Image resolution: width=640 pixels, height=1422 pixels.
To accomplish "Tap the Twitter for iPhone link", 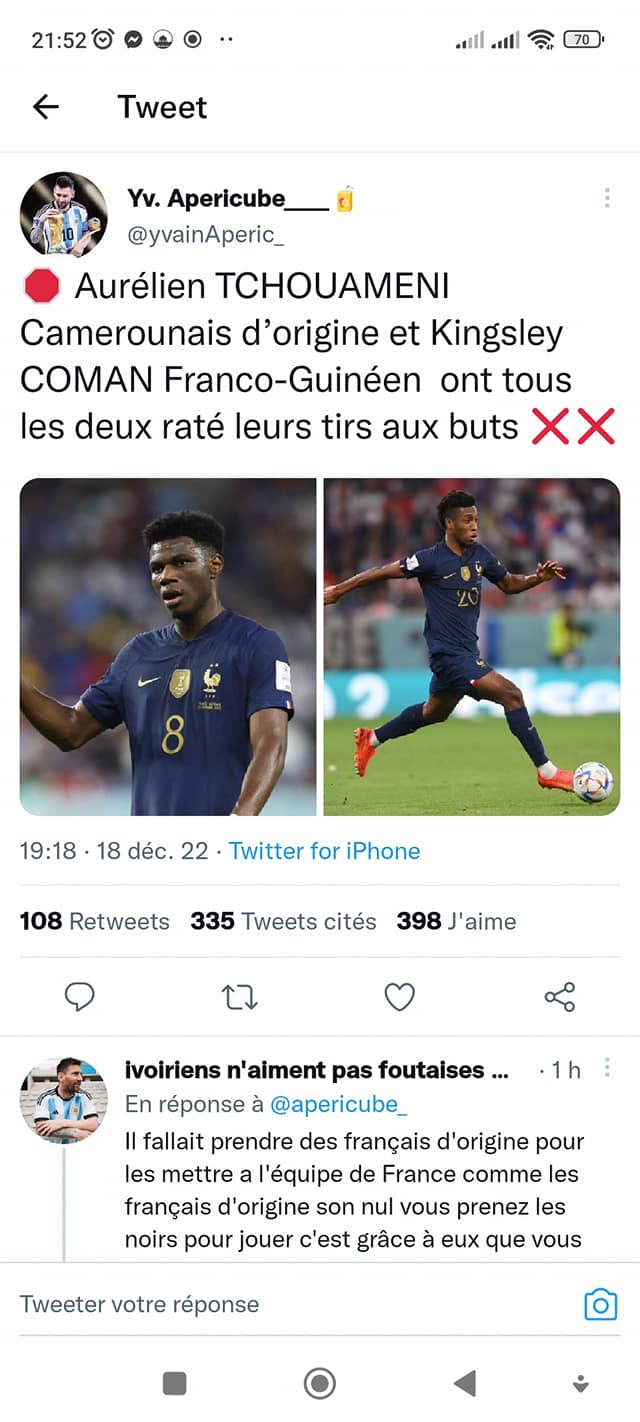I will point(324,851).
